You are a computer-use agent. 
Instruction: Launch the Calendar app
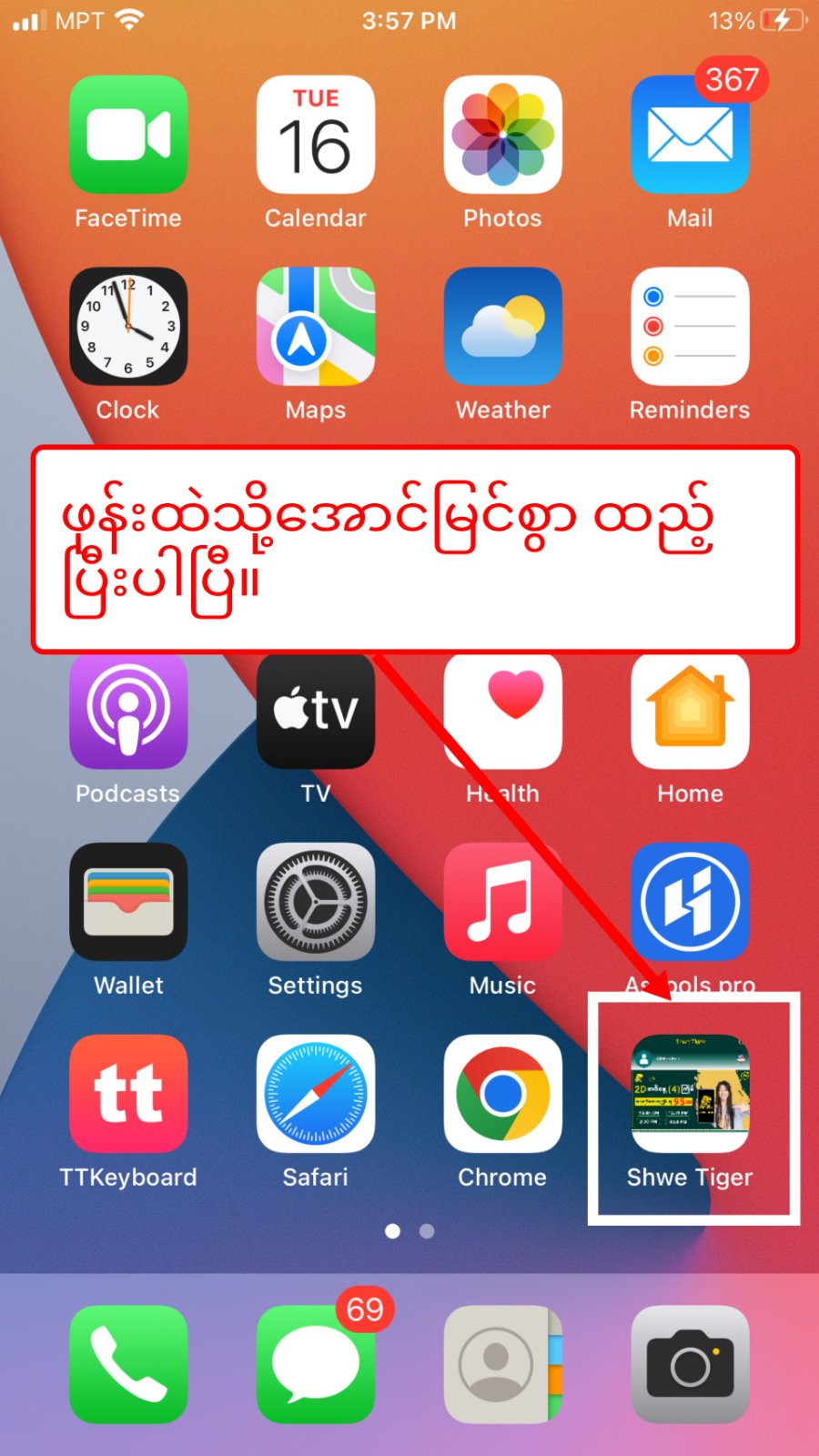[x=315, y=135]
